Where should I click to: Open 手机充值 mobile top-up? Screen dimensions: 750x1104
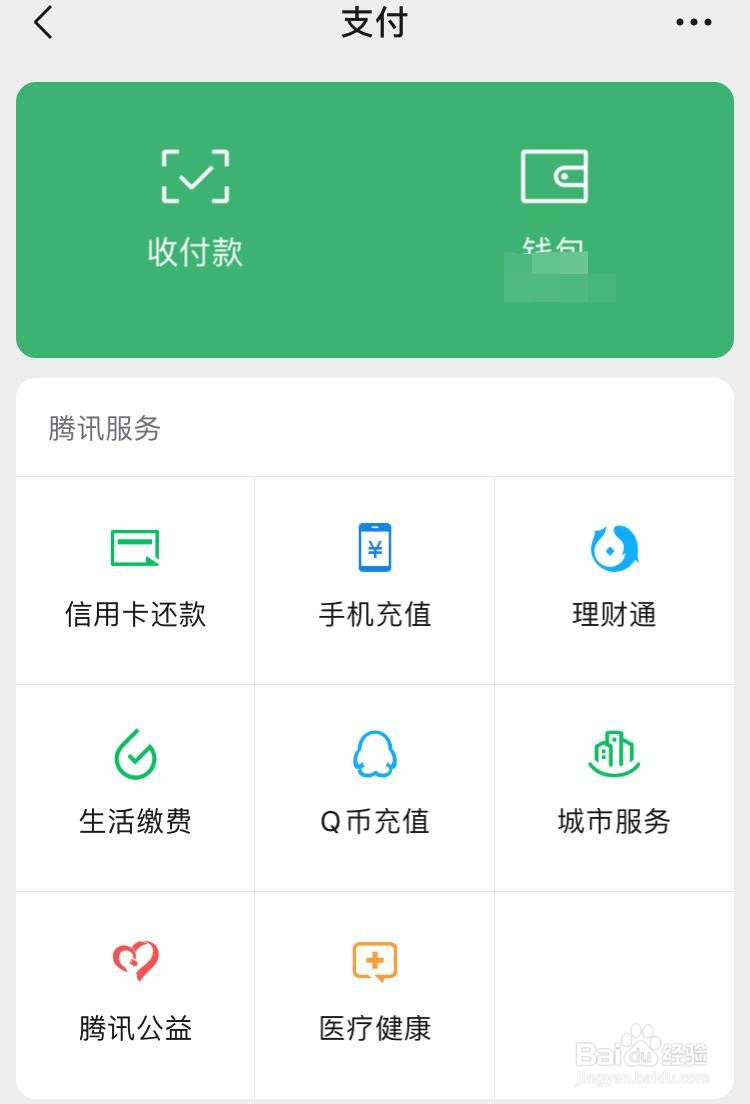(x=374, y=580)
